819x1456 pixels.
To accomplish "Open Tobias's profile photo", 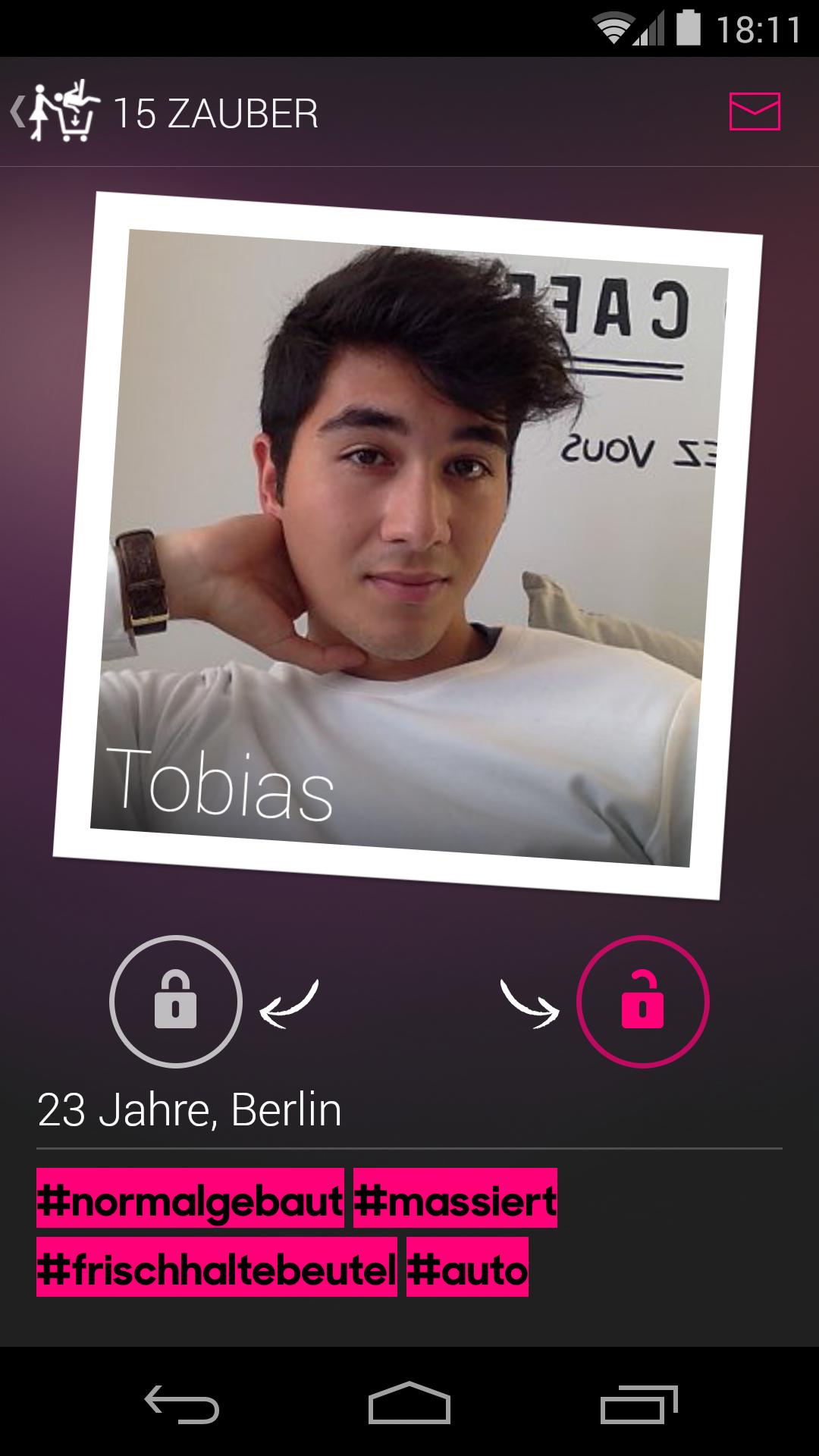I will pyautogui.click(x=408, y=546).
